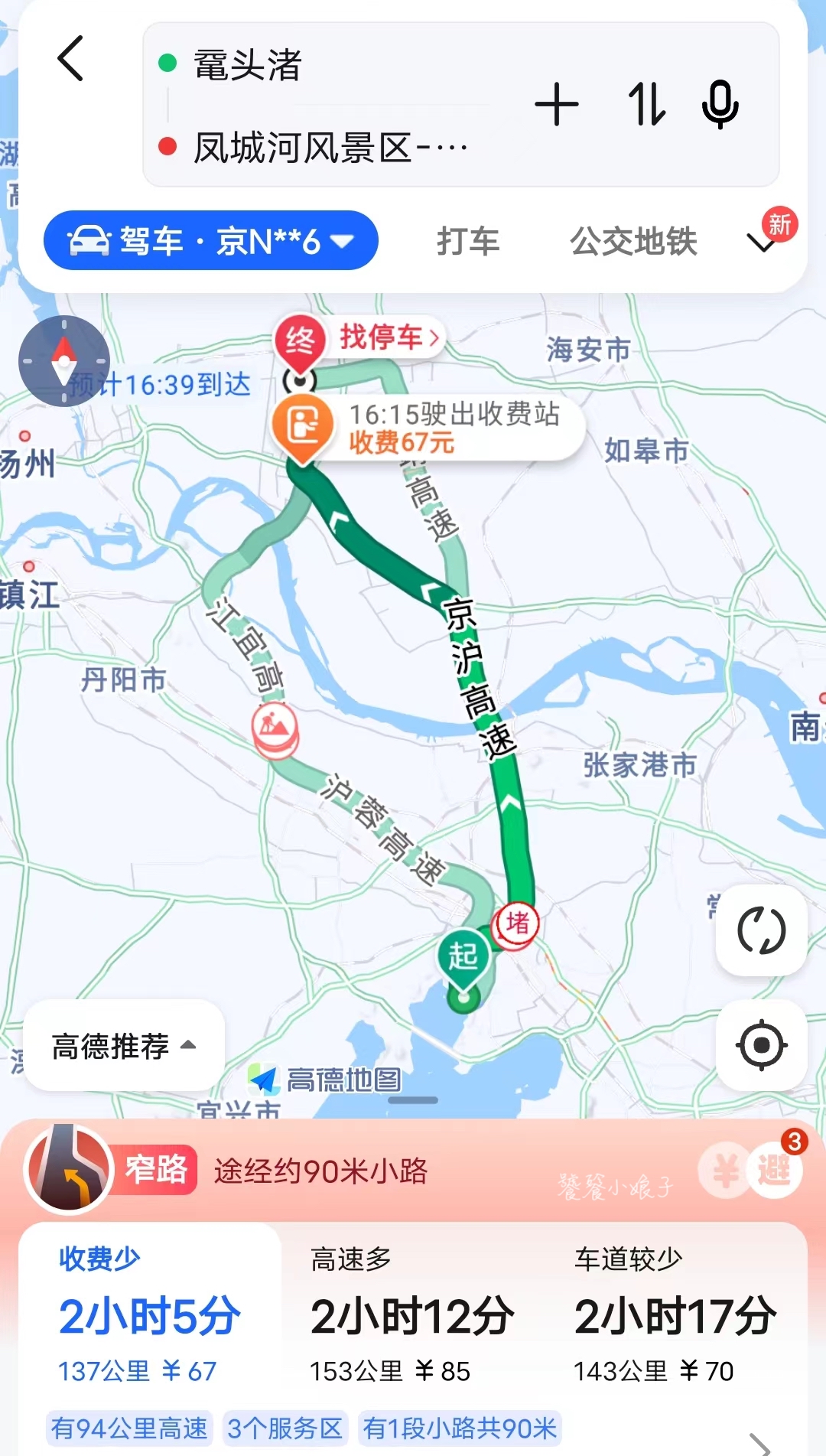The image size is (826, 1456).
Task: Tap the add waypoint plus icon
Action: pos(557,106)
